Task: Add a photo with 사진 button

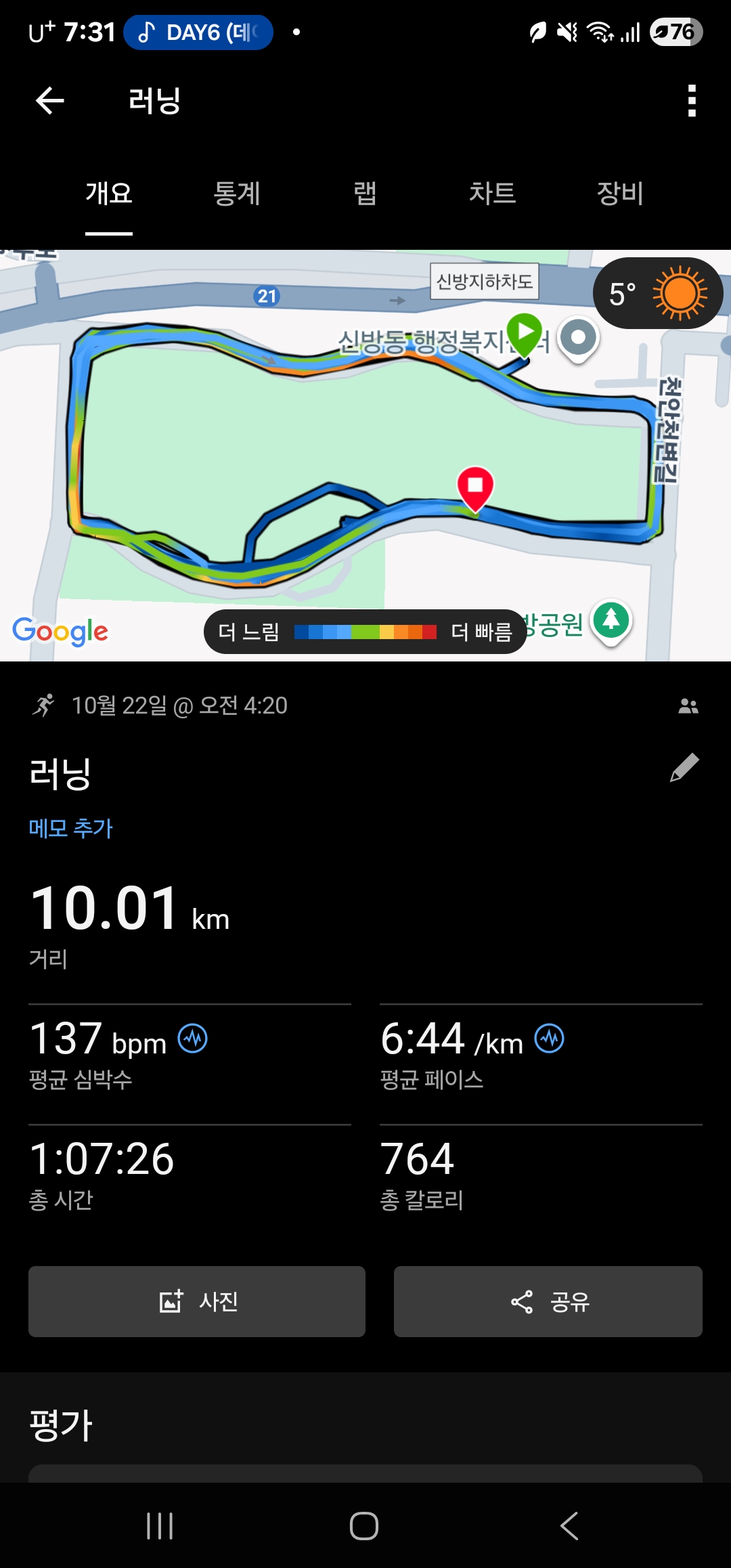Action: click(x=197, y=1301)
